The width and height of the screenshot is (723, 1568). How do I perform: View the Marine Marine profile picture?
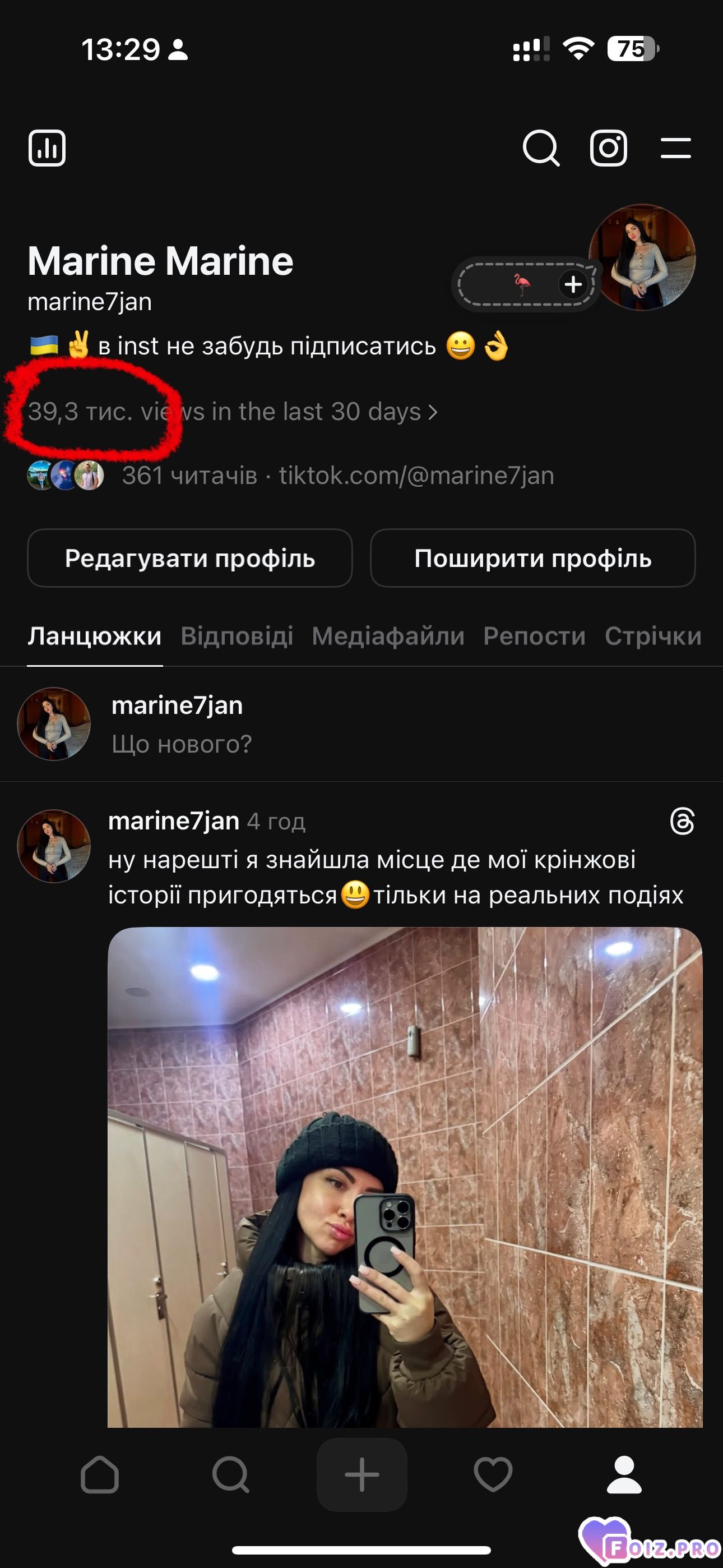click(x=642, y=257)
